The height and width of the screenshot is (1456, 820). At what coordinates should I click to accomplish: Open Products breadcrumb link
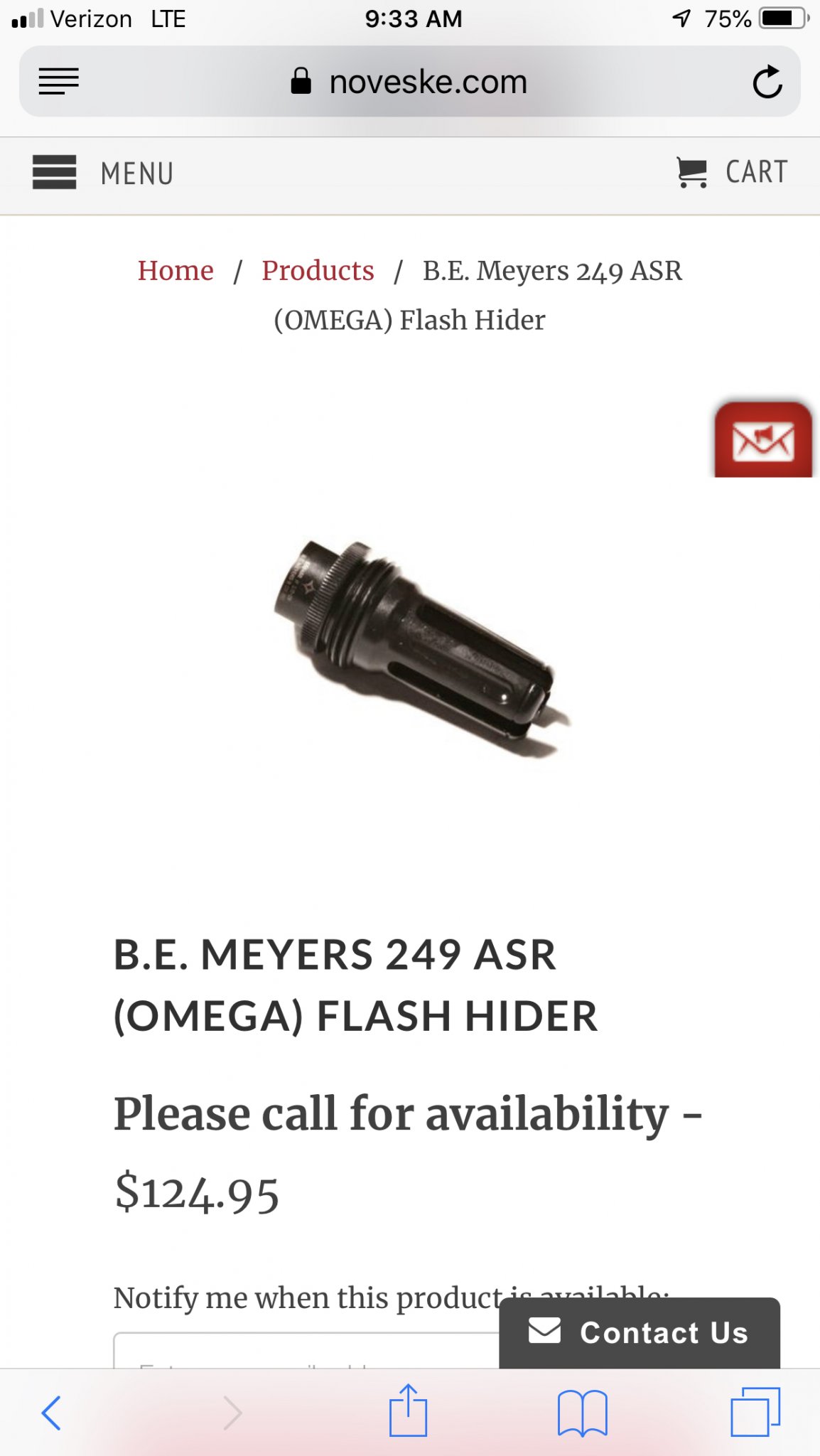click(318, 271)
